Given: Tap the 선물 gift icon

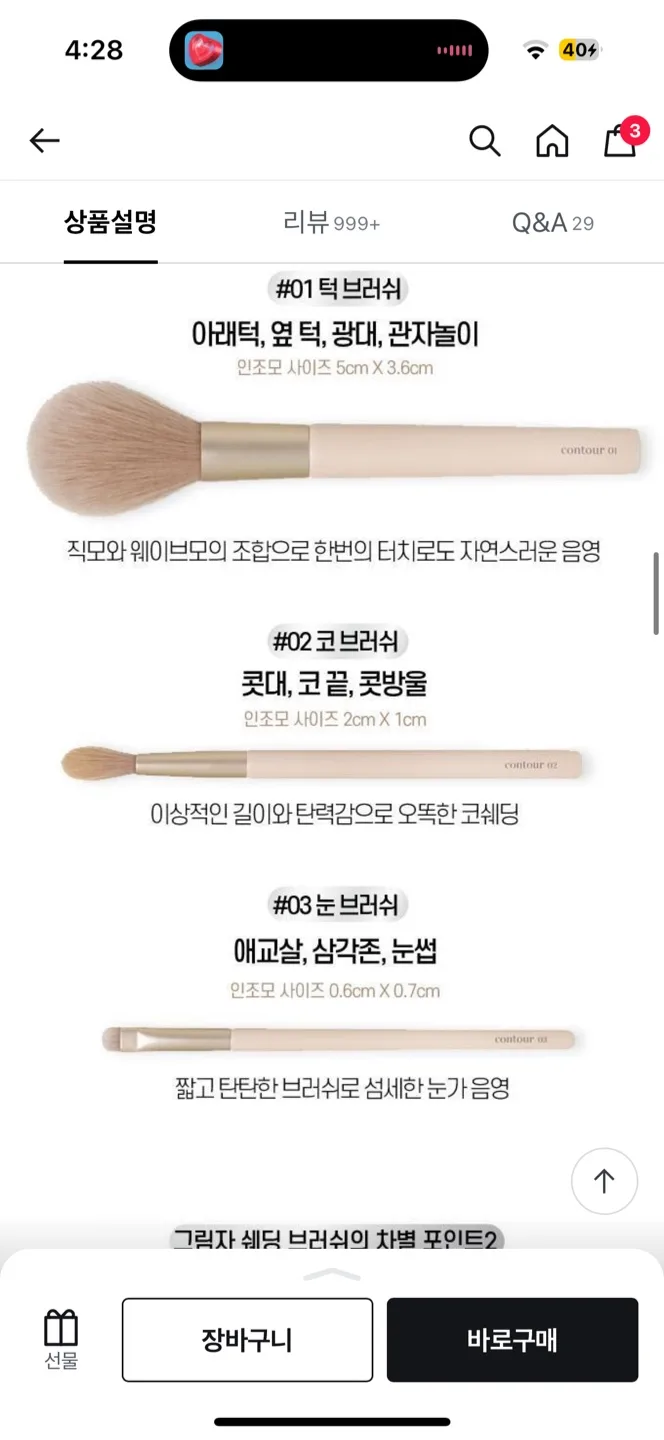Looking at the screenshot, I should [61, 1338].
